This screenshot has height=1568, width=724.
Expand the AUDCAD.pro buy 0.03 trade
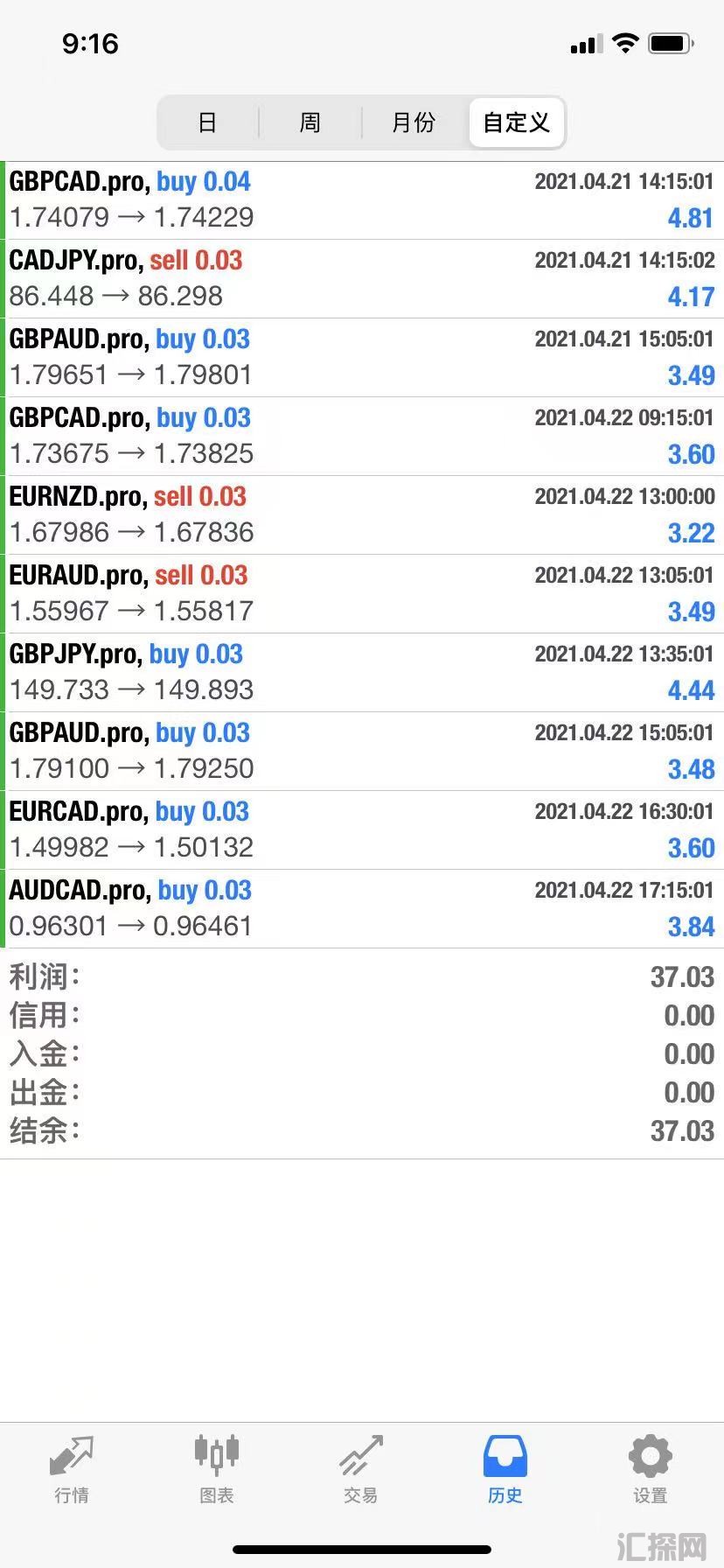pos(362,909)
